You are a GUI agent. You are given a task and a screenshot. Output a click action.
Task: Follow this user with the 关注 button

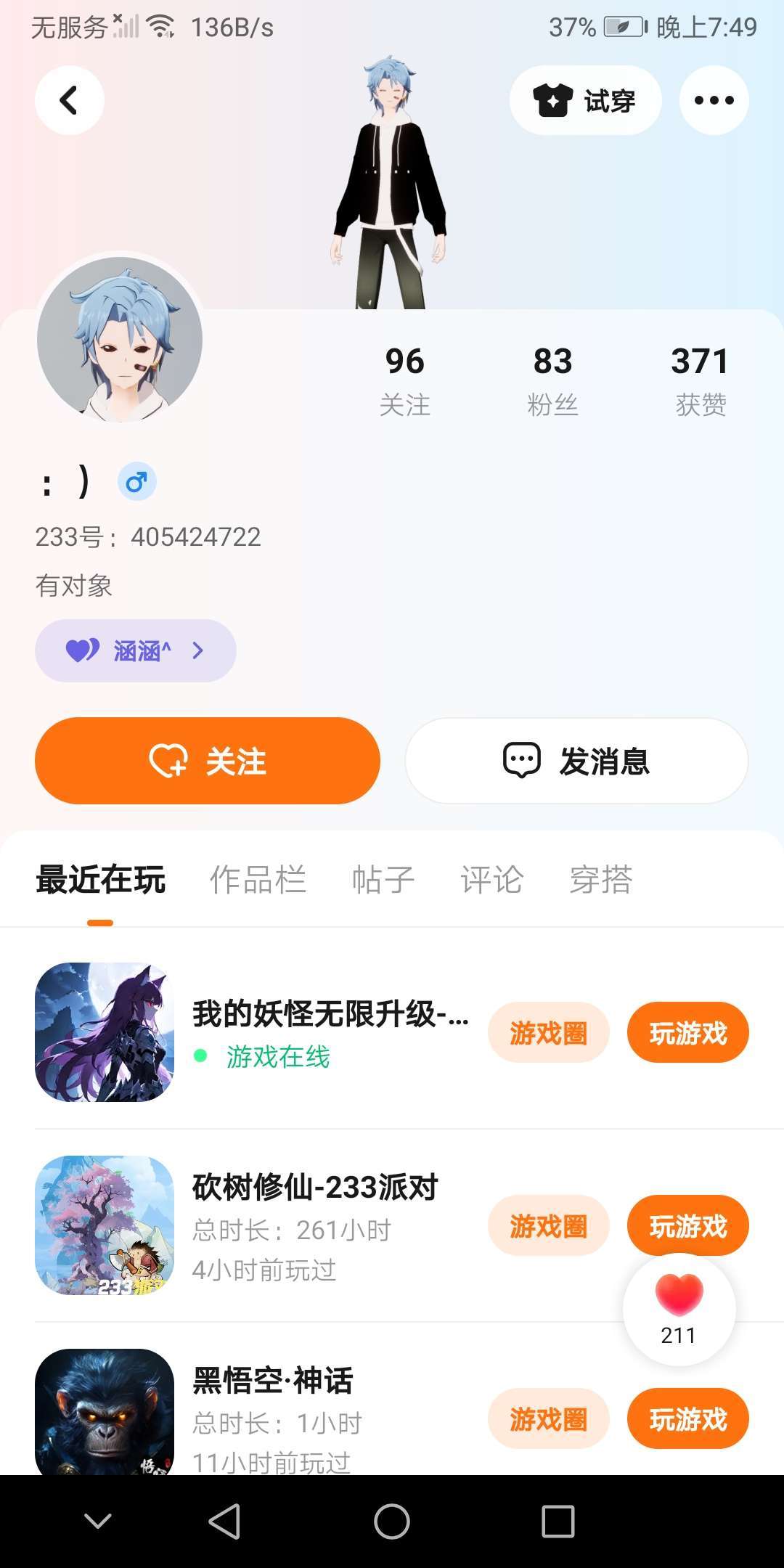pyautogui.click(x=208, y=761)
